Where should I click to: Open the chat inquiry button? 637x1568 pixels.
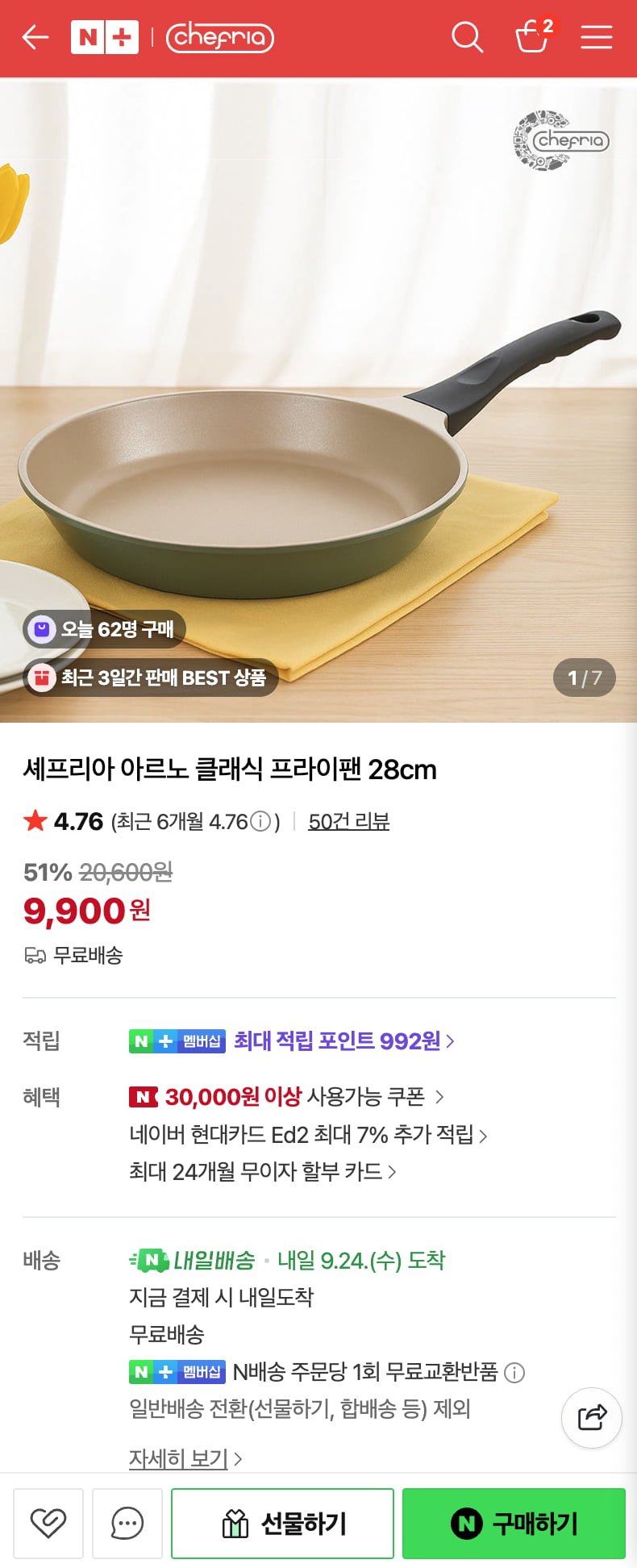point(127,1523)
